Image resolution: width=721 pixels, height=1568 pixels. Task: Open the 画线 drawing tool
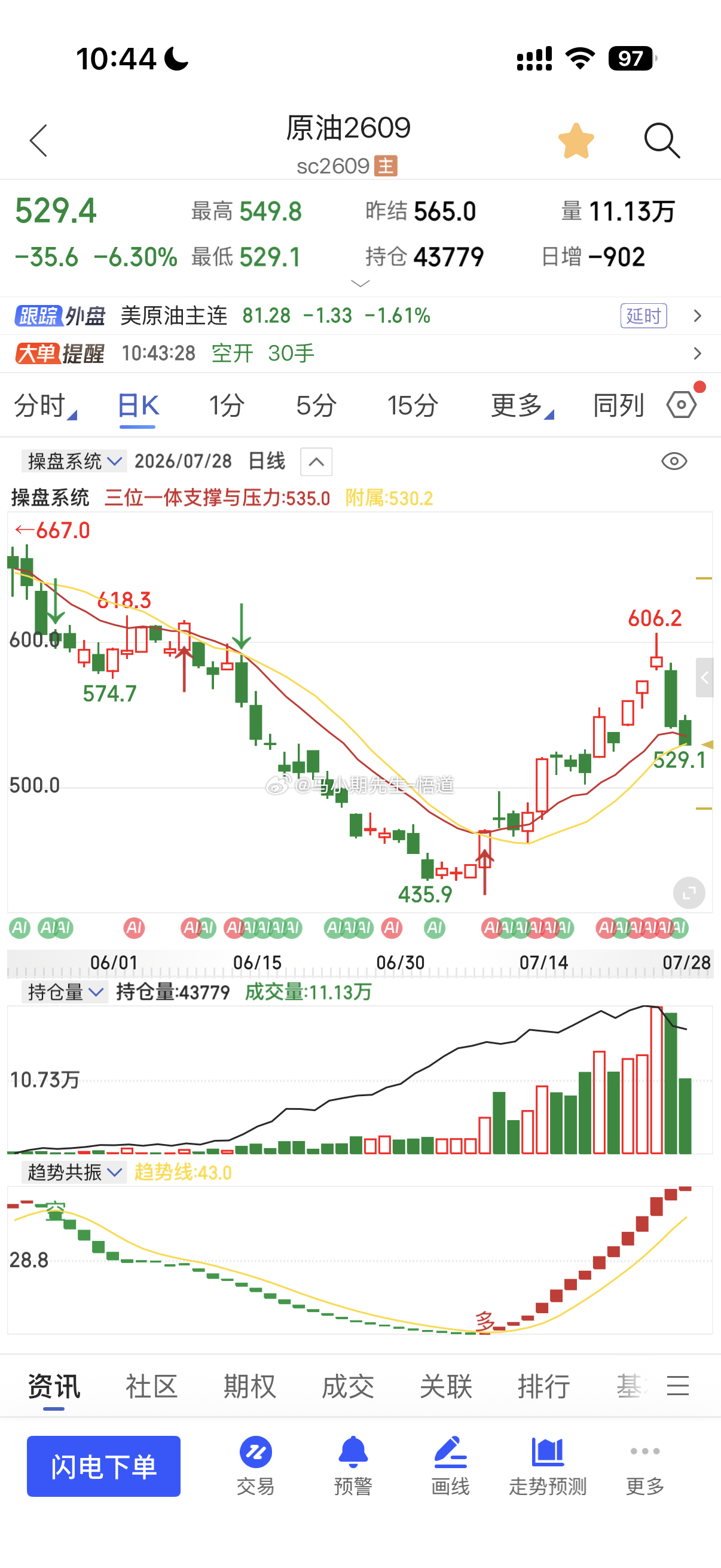click(x=450, y=1466)
